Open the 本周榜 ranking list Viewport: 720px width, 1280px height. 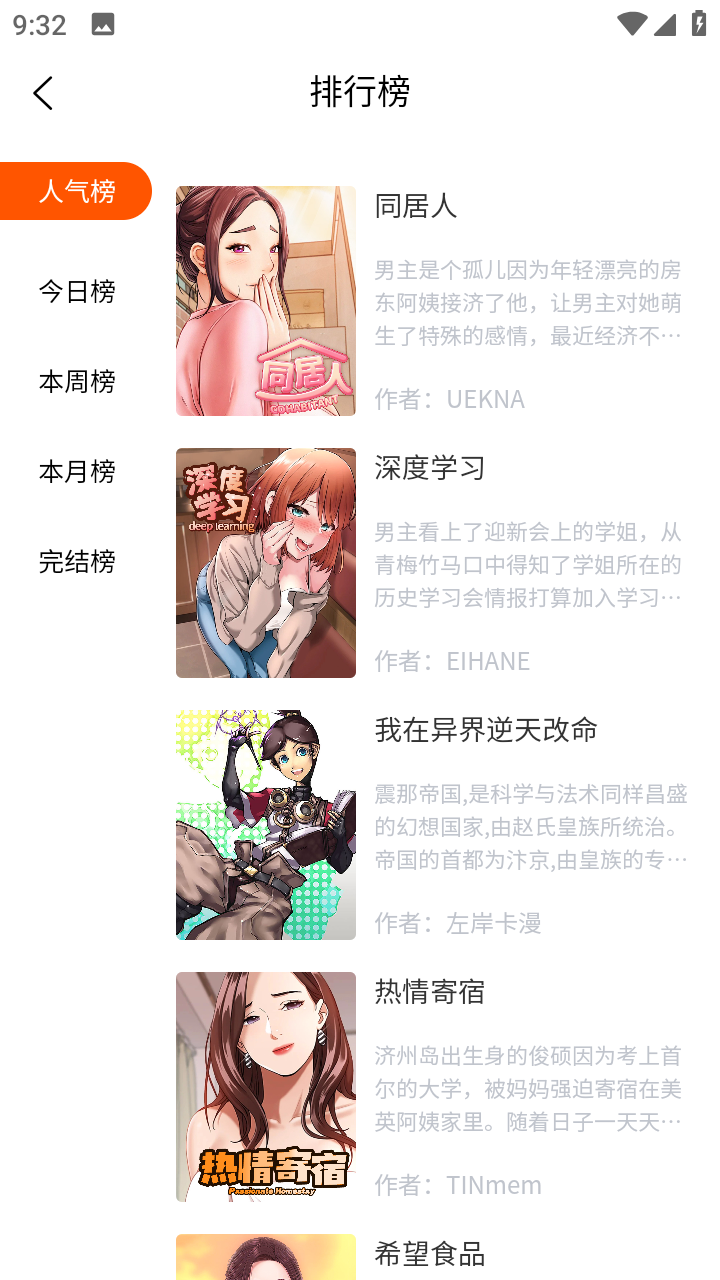pos(76,382)
